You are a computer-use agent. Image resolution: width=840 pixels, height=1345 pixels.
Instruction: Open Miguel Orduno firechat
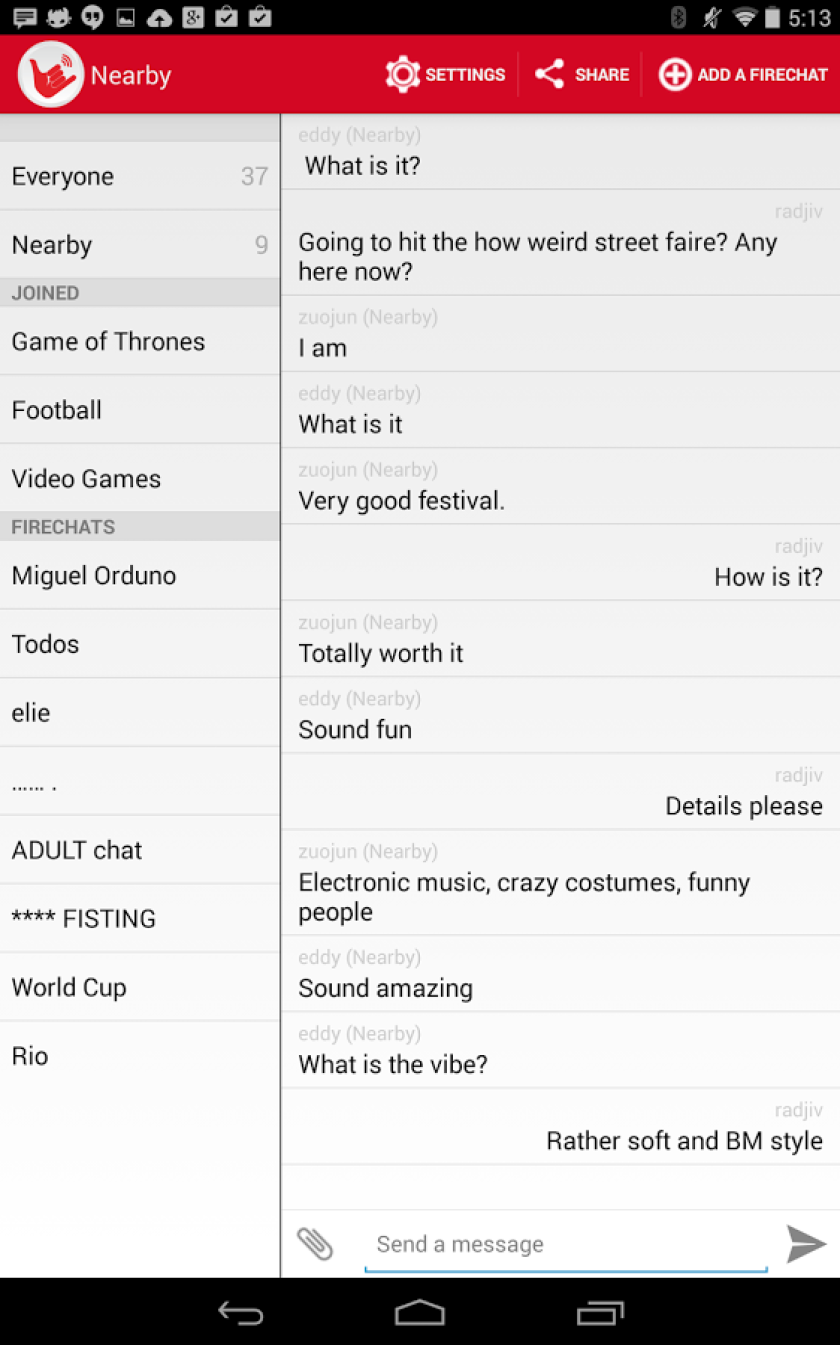140,575
